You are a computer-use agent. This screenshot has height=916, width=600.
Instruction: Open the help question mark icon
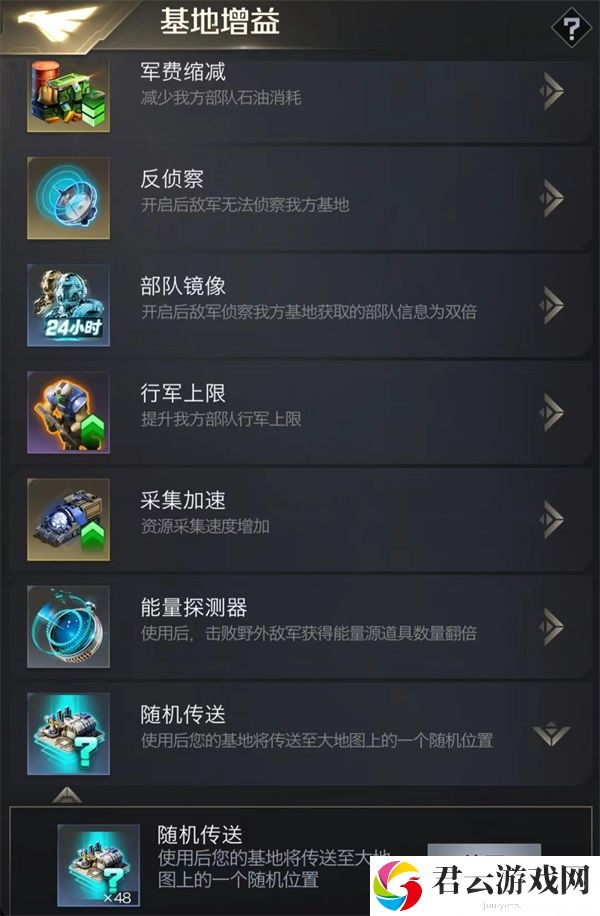click(x=571, y=26)
